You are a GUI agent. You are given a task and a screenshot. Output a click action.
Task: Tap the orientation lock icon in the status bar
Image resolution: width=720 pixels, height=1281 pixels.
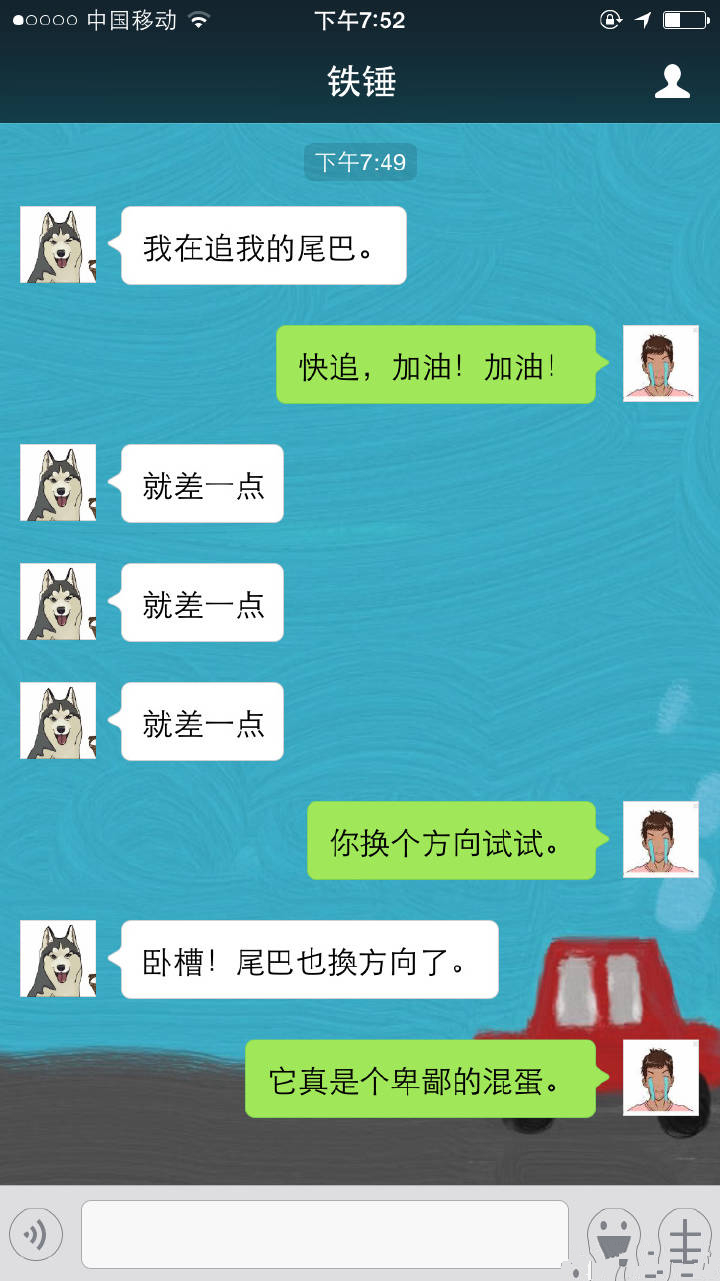pos(609,17)
